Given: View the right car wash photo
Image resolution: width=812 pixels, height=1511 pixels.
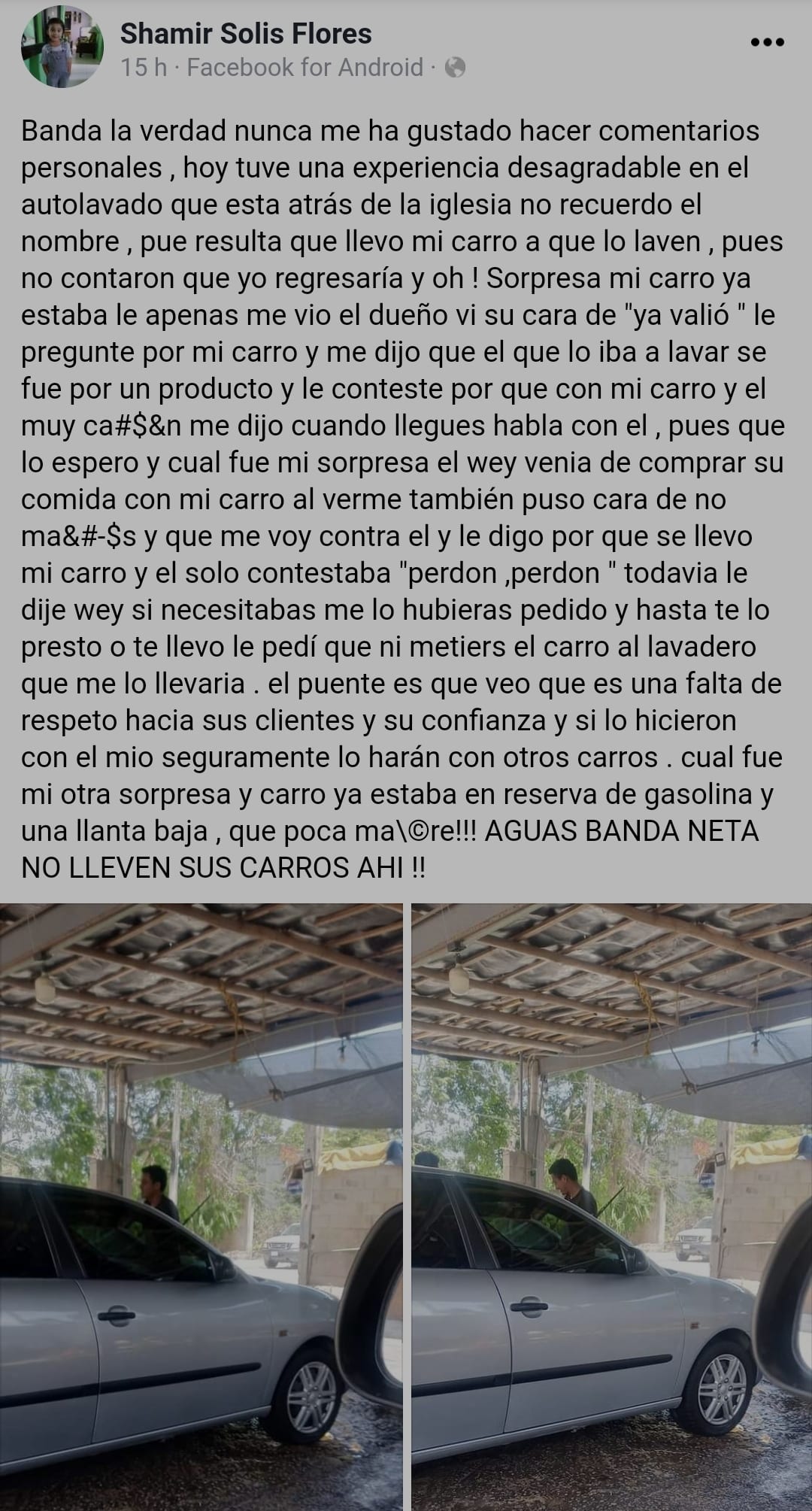Looking at the screenshot, I should point(611,1206).
